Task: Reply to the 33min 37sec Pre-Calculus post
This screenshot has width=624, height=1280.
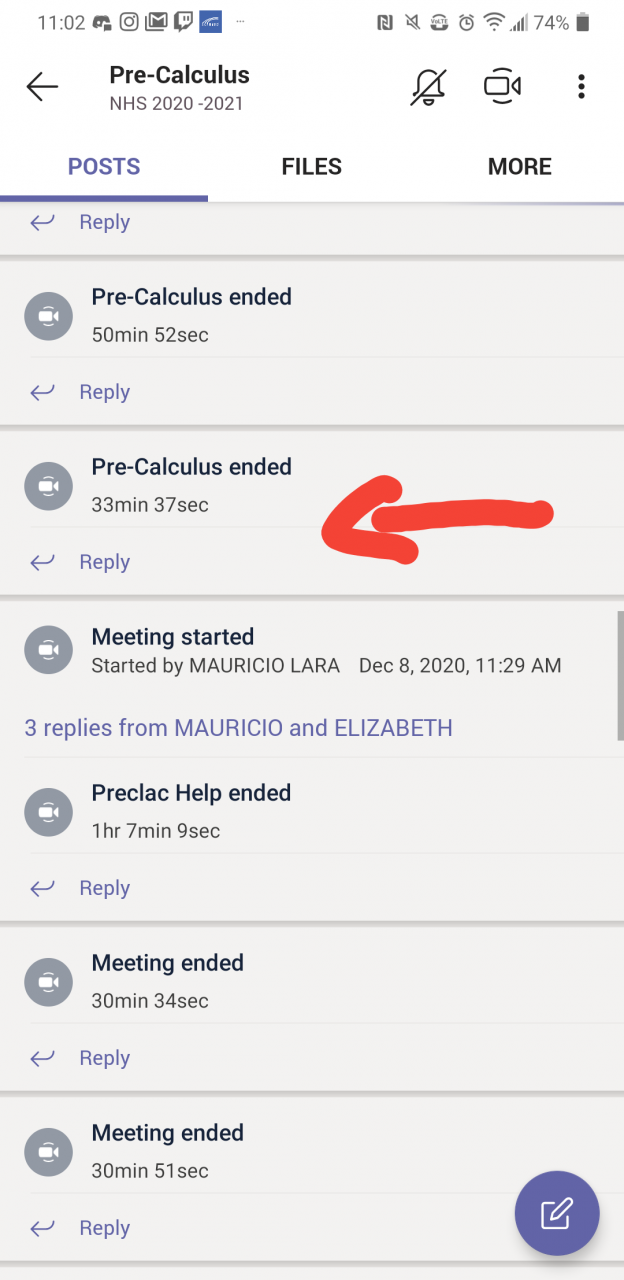Action: pos(81,562)
